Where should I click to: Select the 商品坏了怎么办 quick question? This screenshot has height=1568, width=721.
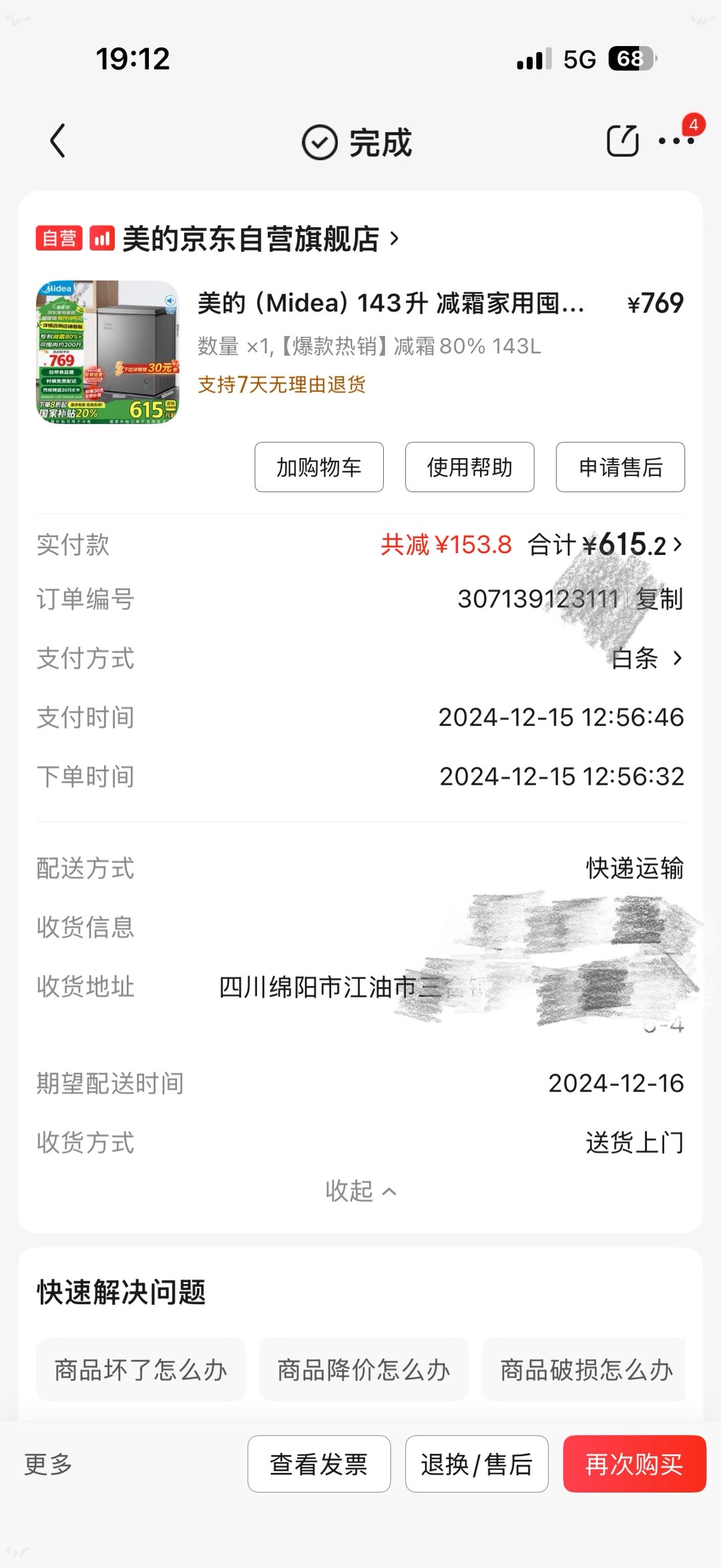[x=141, y=1370]
